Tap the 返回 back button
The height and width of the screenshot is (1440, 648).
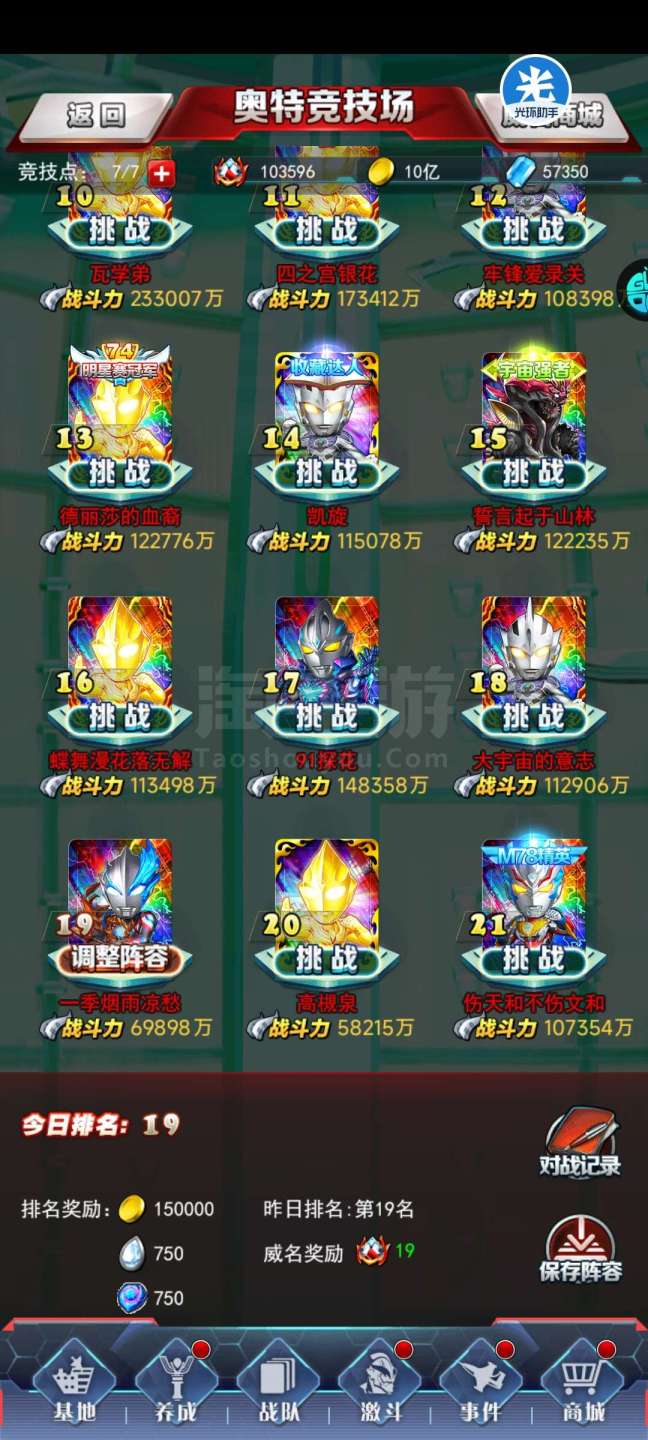click(x=96, y=116)
